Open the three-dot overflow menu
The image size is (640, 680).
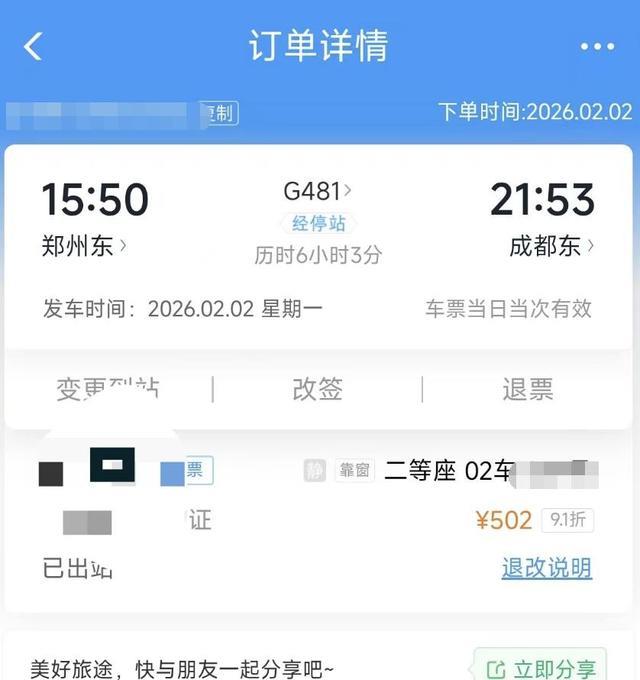pos(597,47)
